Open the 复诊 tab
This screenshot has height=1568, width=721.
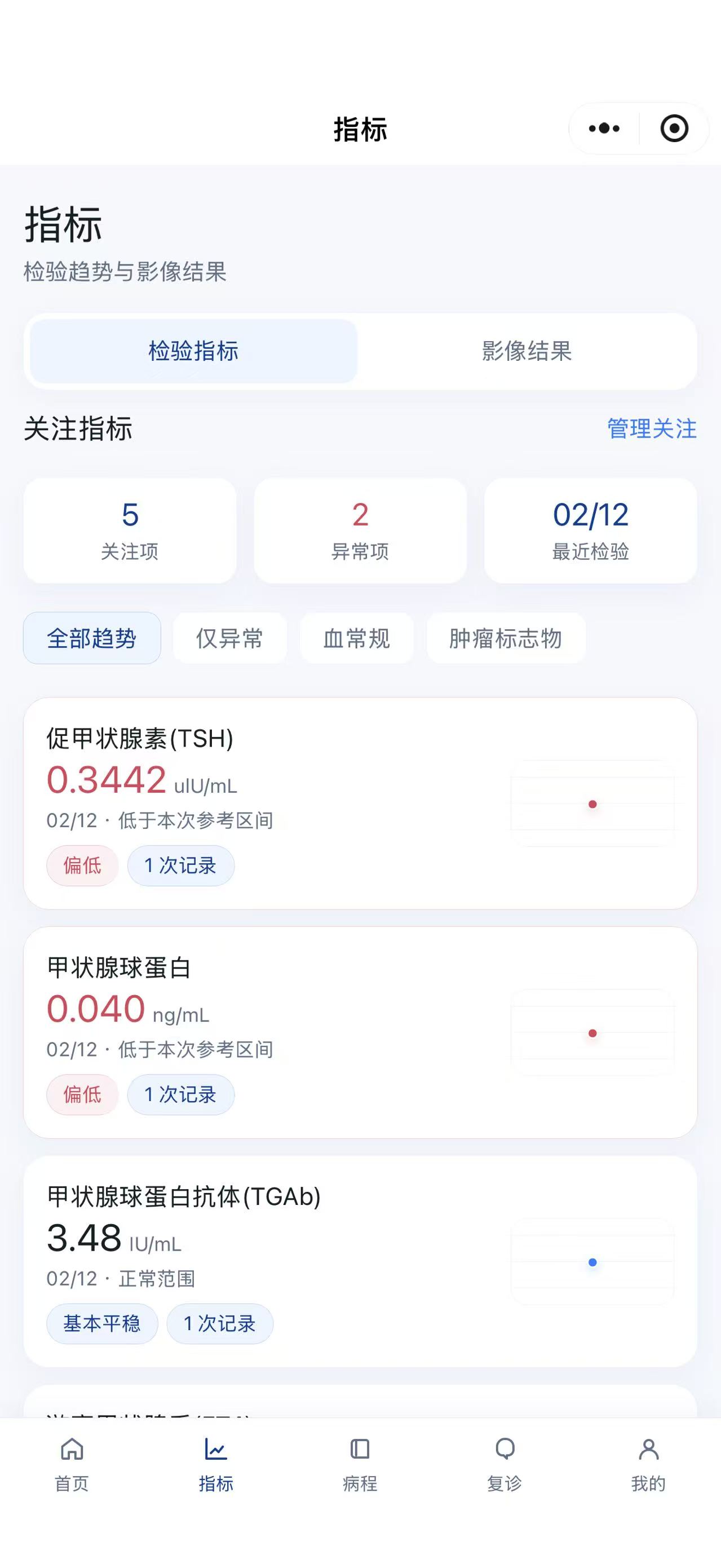[x=505, y=1464]
